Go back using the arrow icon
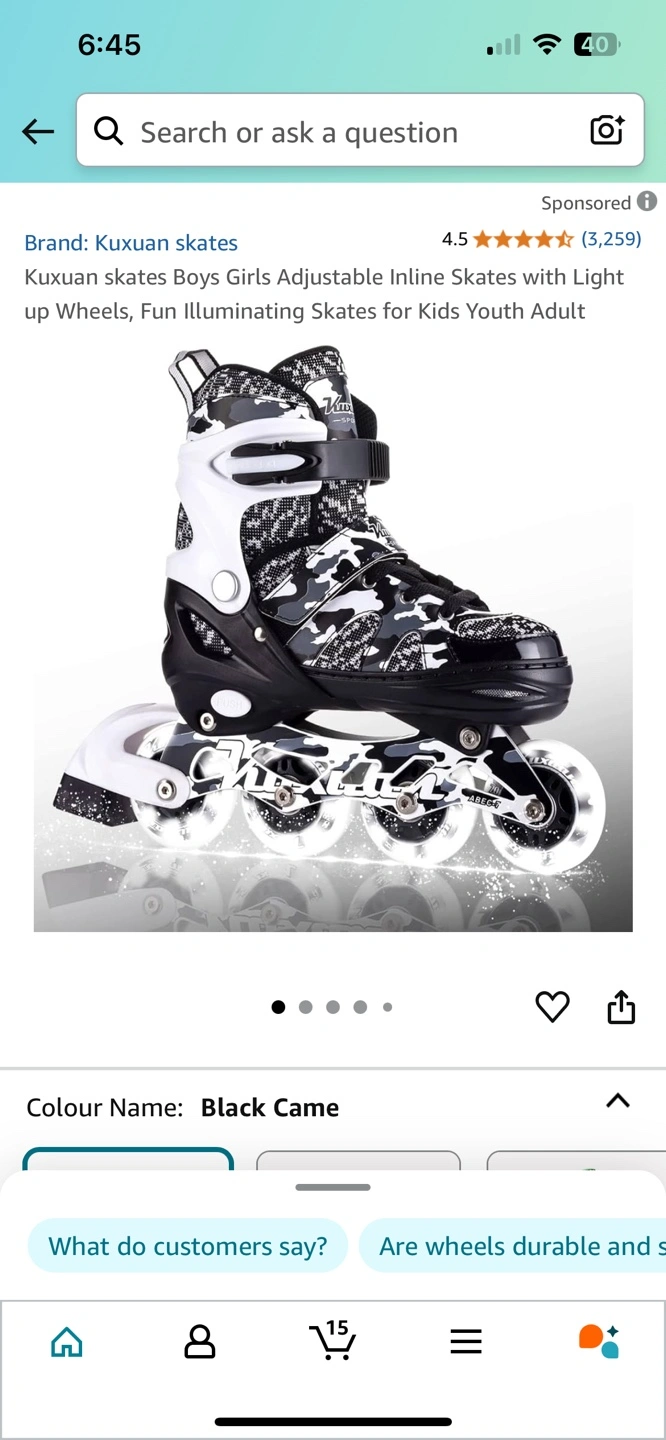 [x=38, y=131]
